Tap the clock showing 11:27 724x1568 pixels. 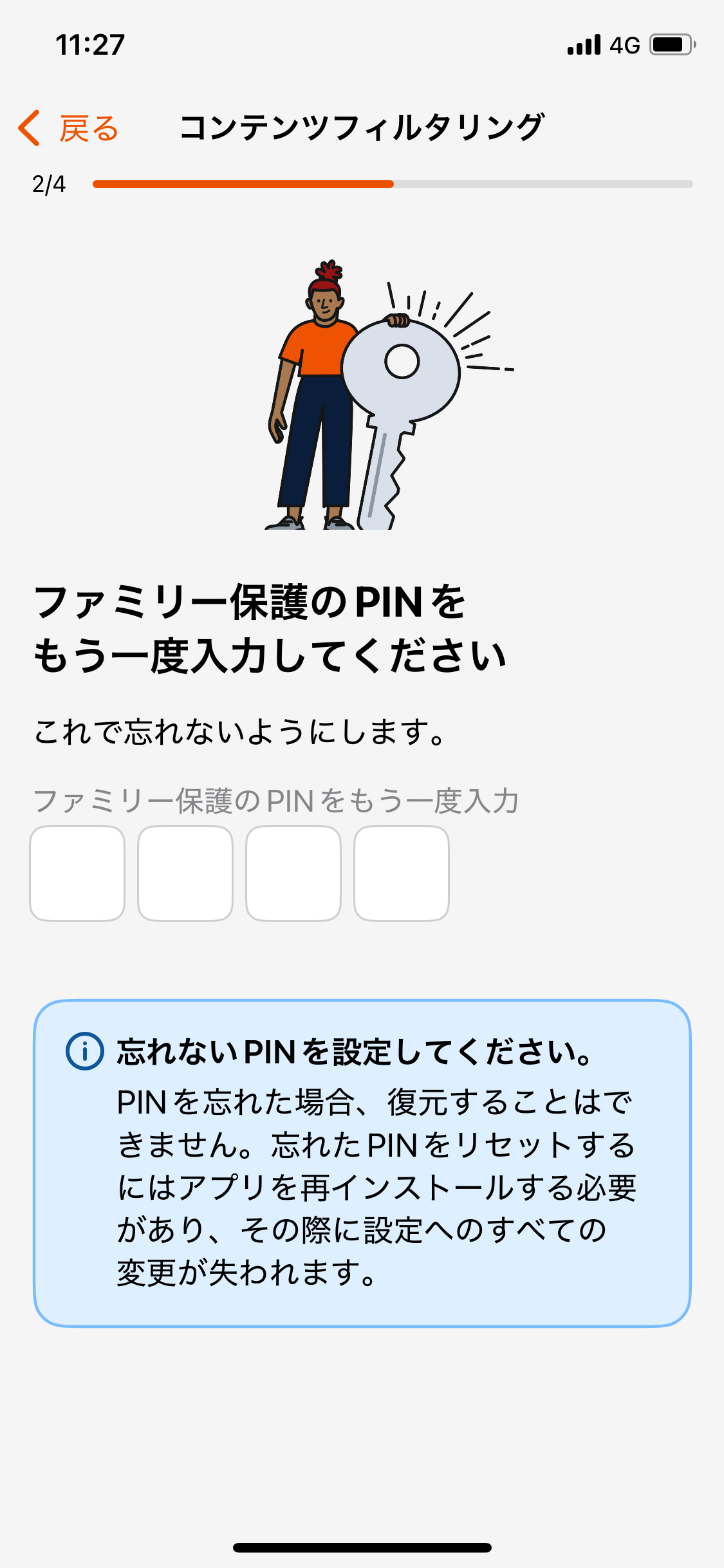[x=89, y=44]
